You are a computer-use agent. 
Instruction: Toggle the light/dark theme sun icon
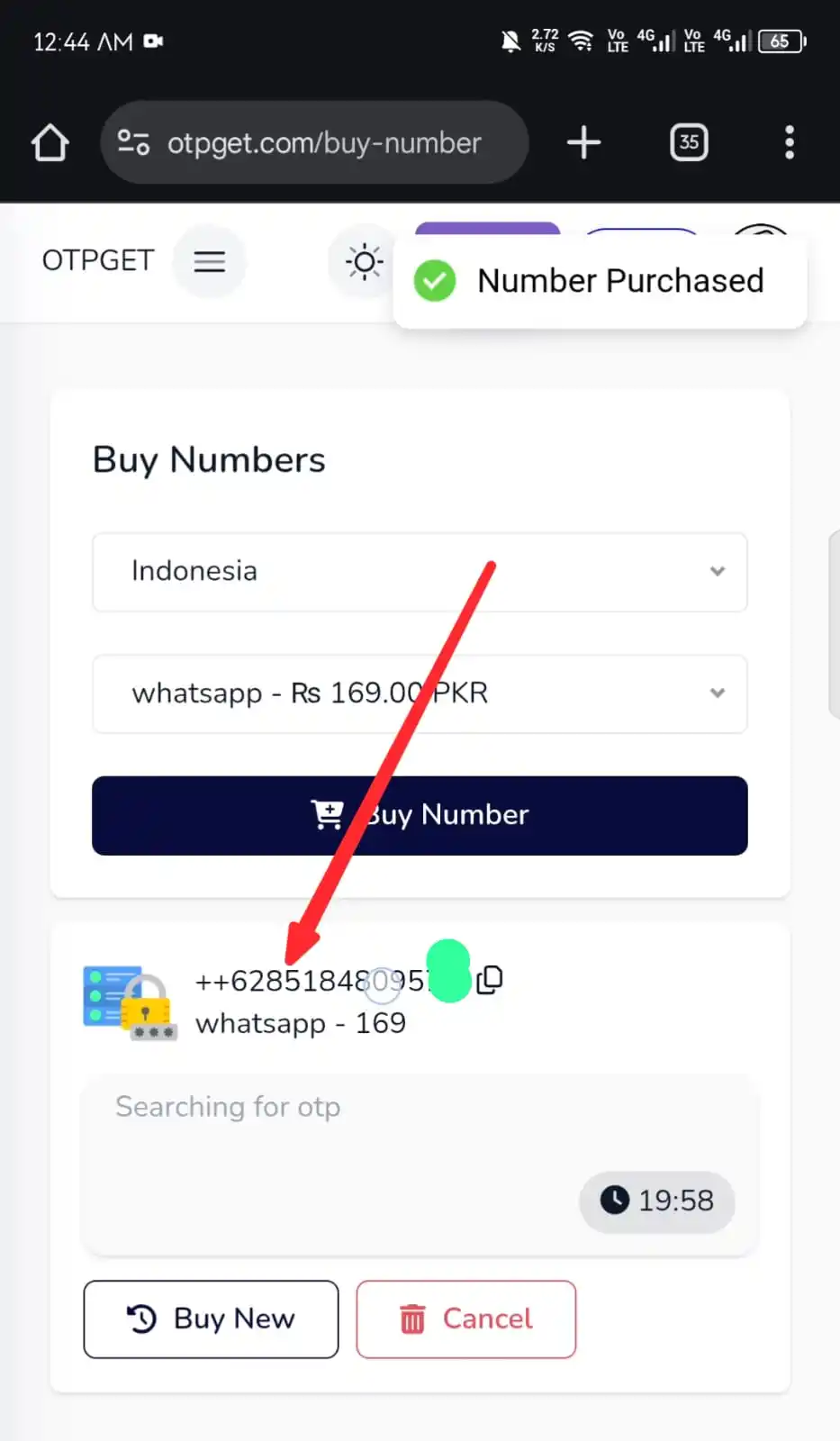[364, 262]
